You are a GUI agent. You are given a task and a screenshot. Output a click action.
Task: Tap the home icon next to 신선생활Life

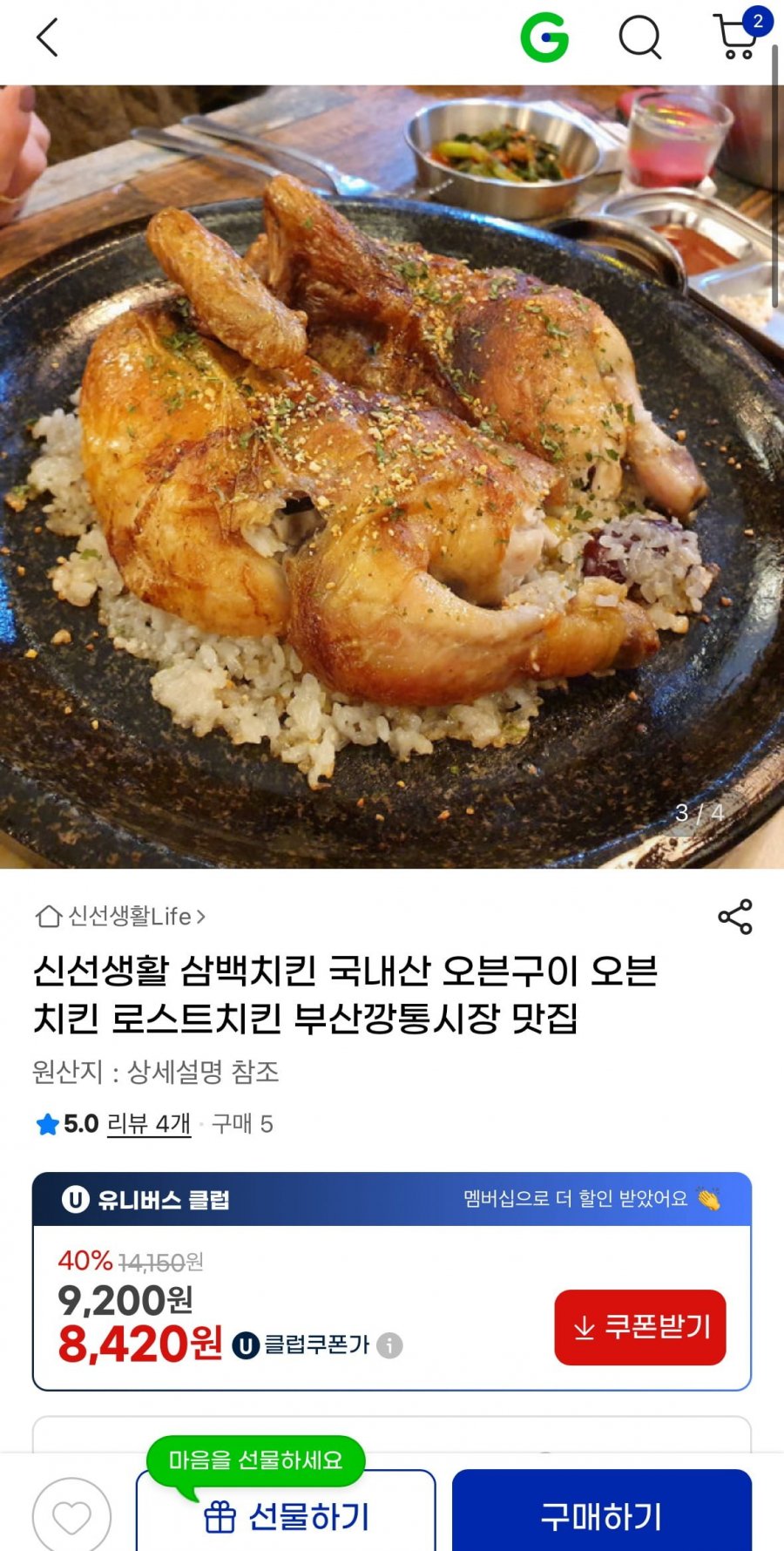point(50,917)
